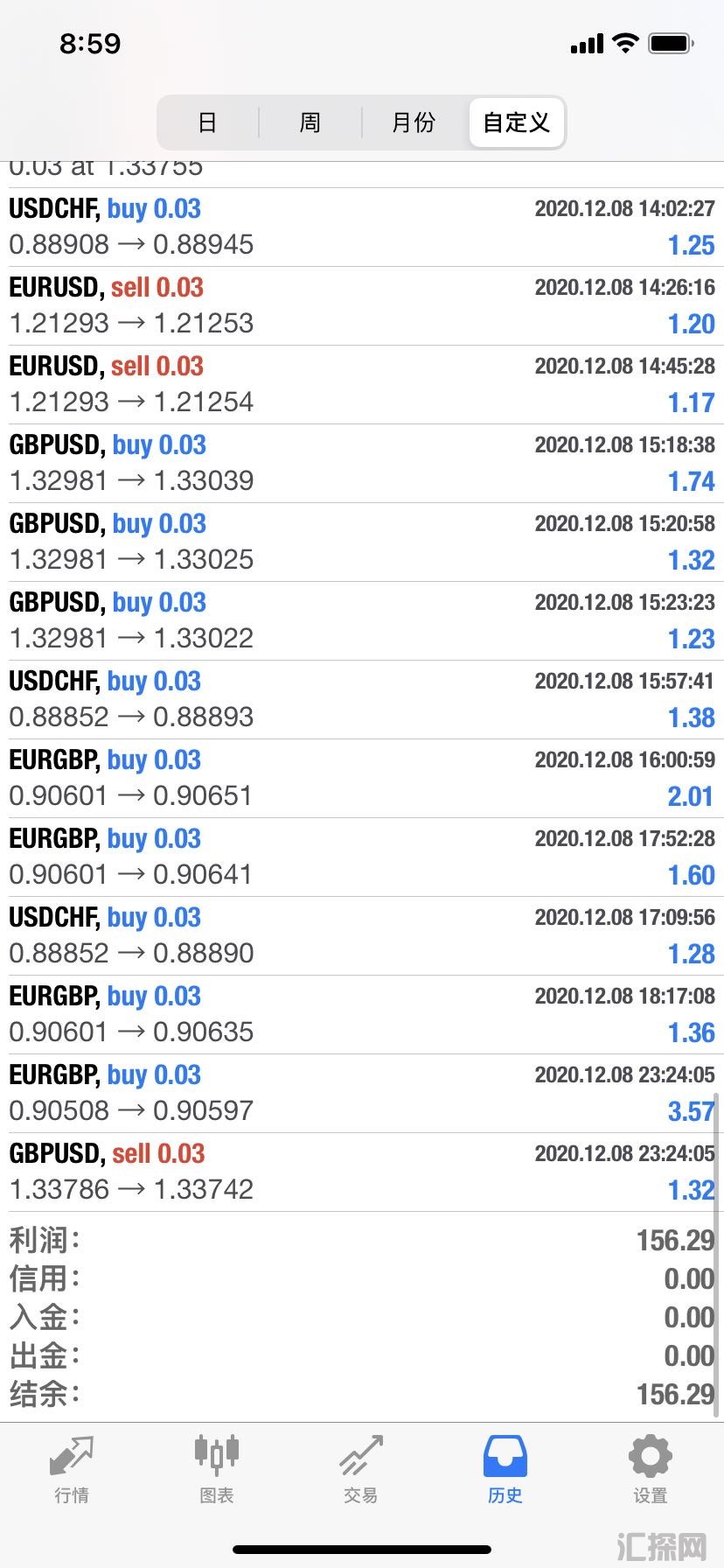The height and width of the screenshot is (1568, 724).
Task: Open the USDCHF buy closed at 15:57:41
Action: point(362,700)
